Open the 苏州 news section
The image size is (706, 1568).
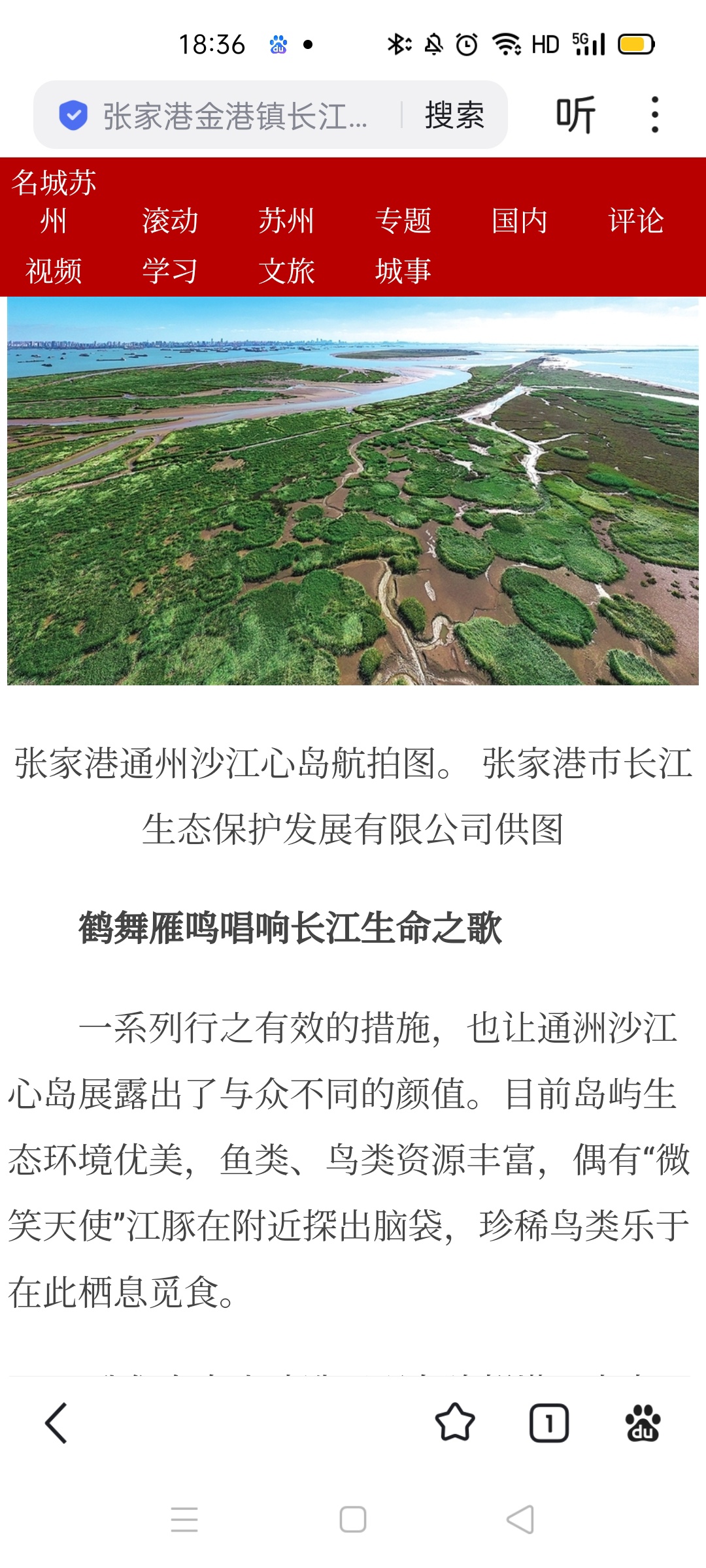click(286, 221)
